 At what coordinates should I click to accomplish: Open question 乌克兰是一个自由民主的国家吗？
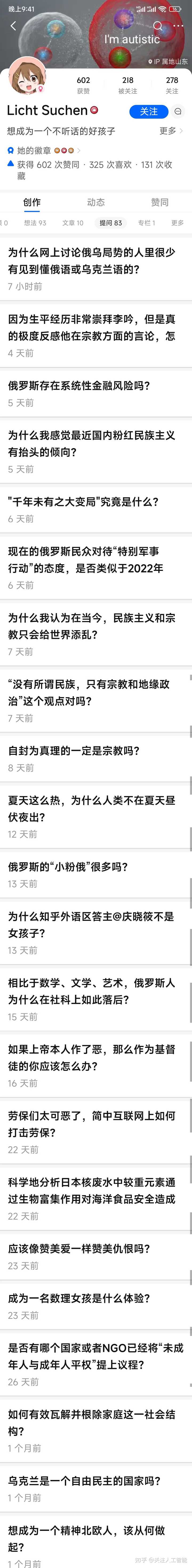(84, 1481)
